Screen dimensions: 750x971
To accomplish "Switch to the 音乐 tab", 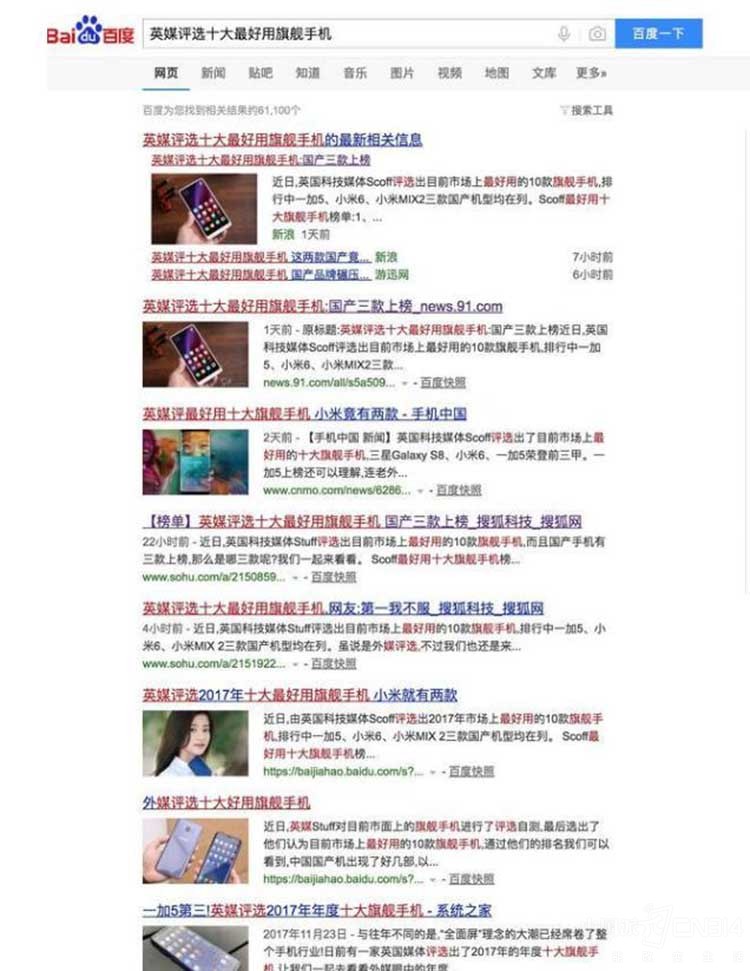I will click(x=355, y=73).
